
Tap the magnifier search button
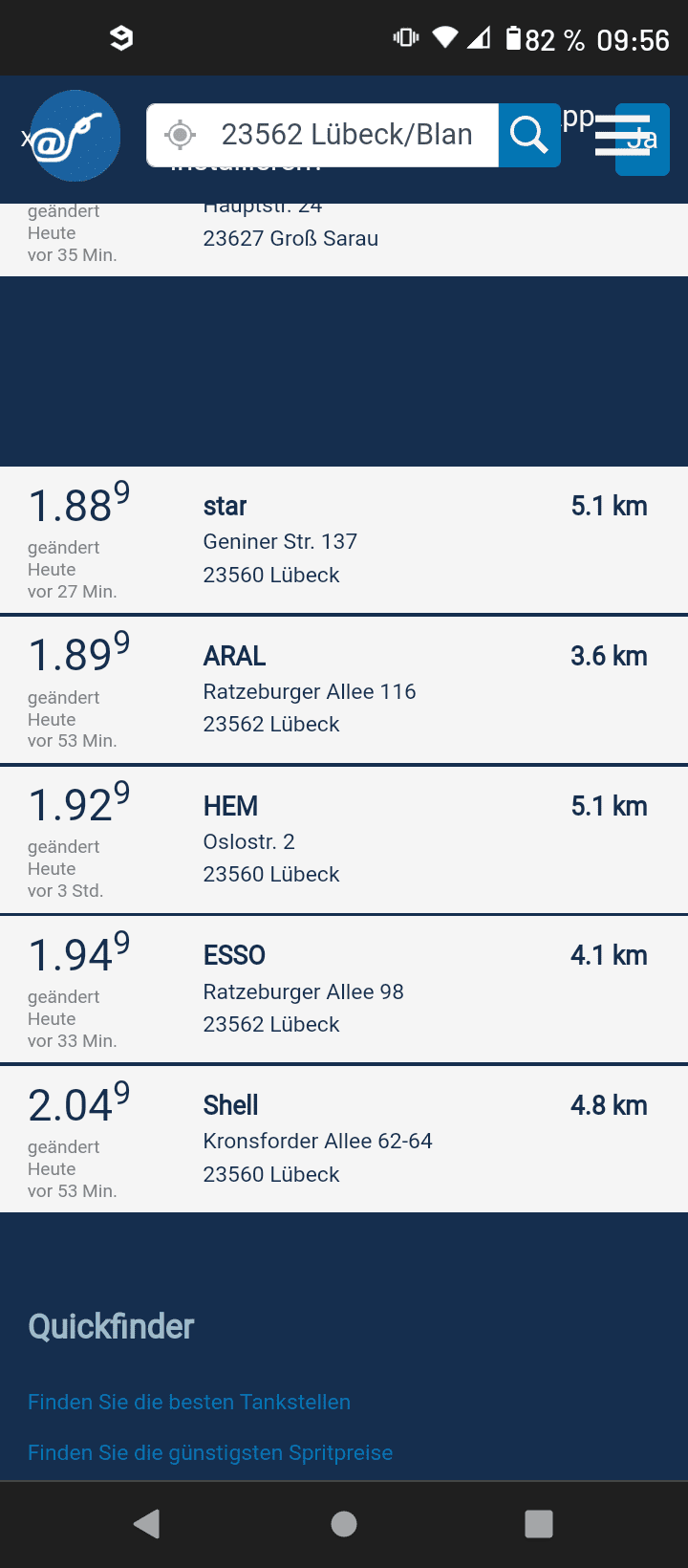pos(529,135)
